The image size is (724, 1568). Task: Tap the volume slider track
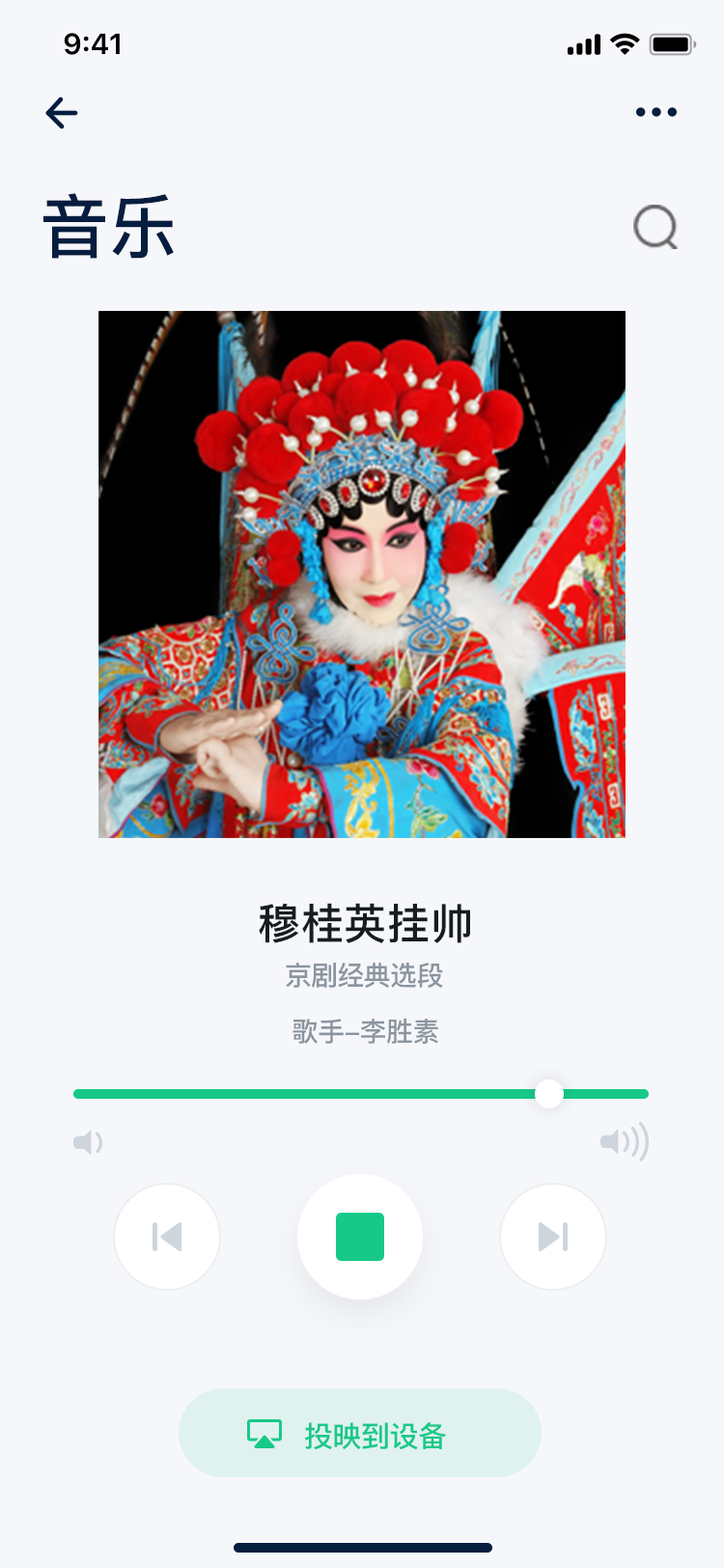(x=361, y=1094)
